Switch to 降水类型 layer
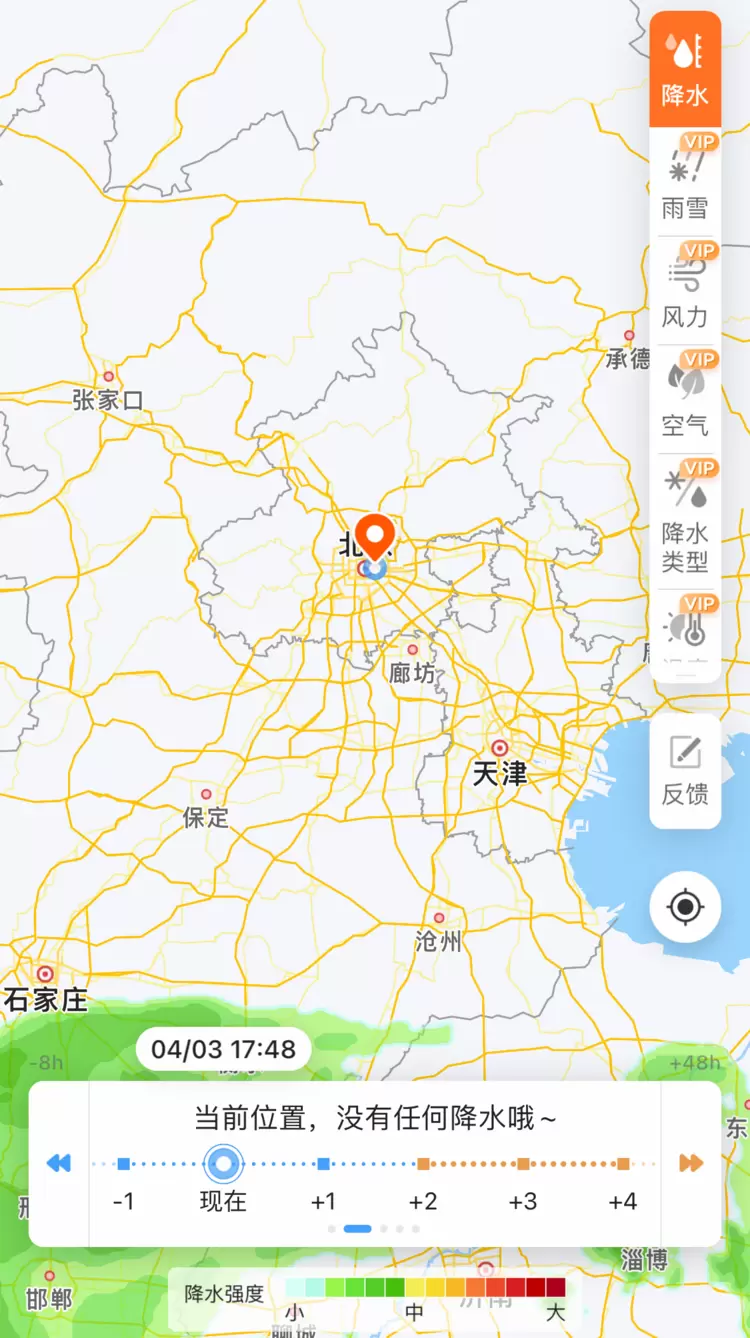Image resolution: width=750 pixels, height=1338 pixels. tap(685, 522)
